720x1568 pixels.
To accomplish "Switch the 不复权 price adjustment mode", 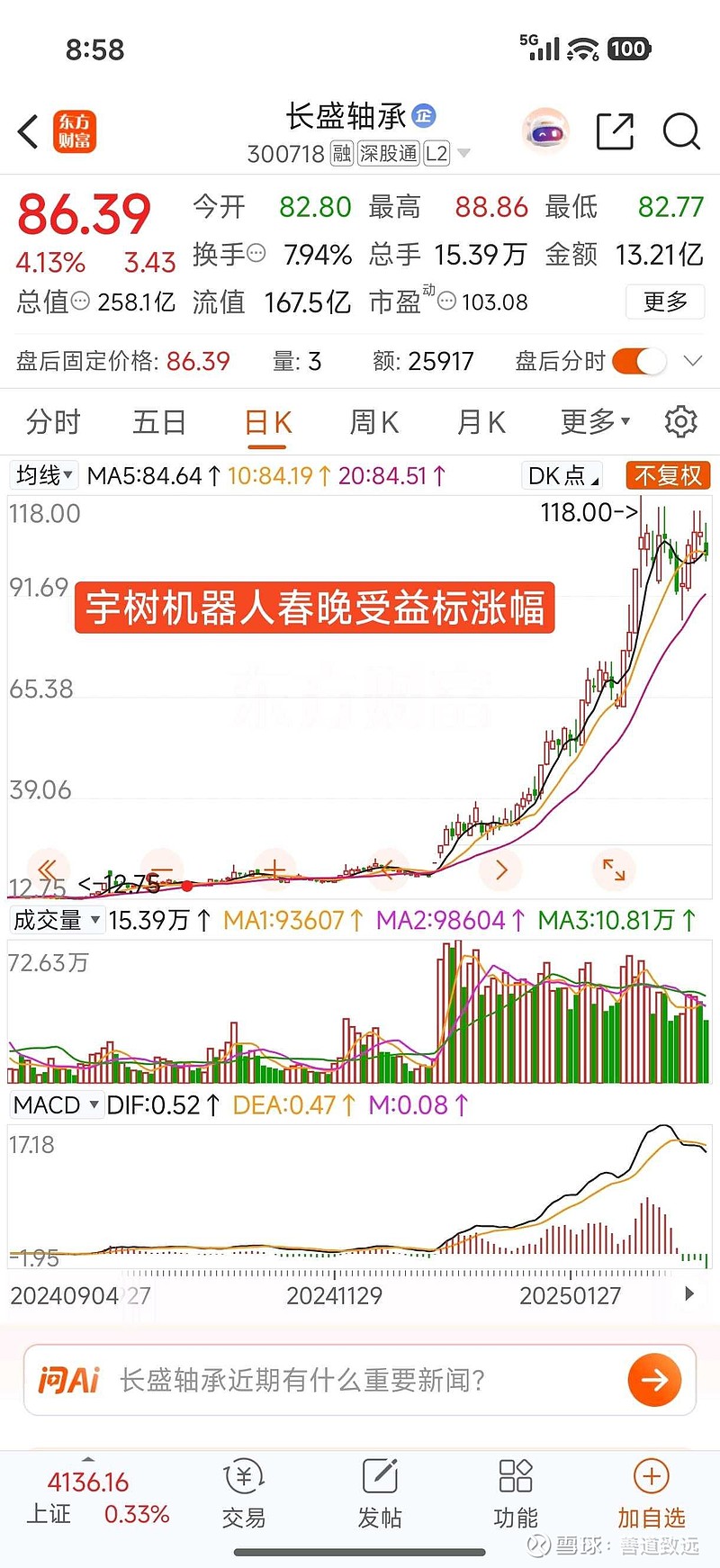I will 667,475.
